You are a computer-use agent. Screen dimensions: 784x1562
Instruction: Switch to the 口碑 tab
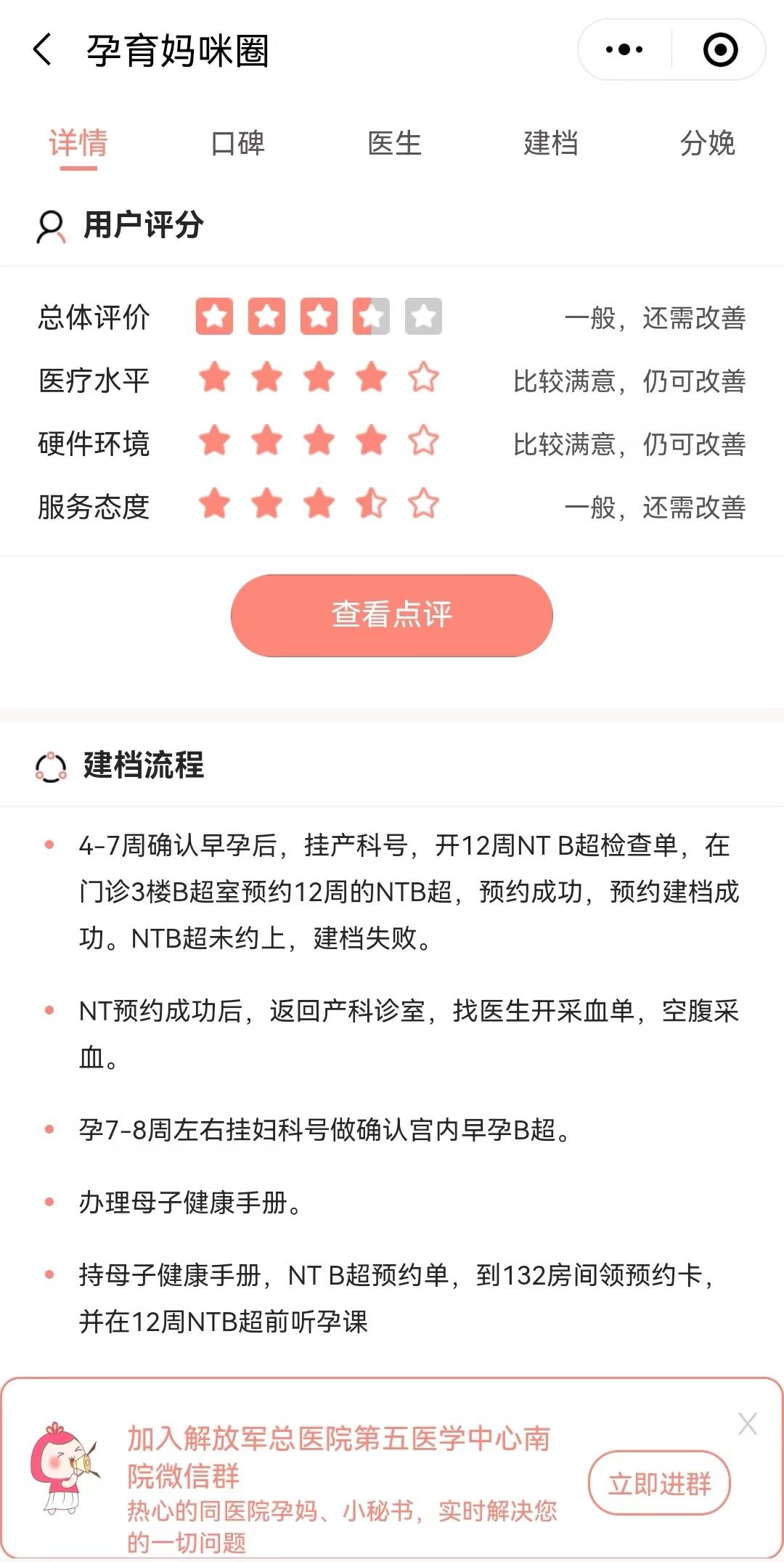pyautogui.click(x=237, y=144)
